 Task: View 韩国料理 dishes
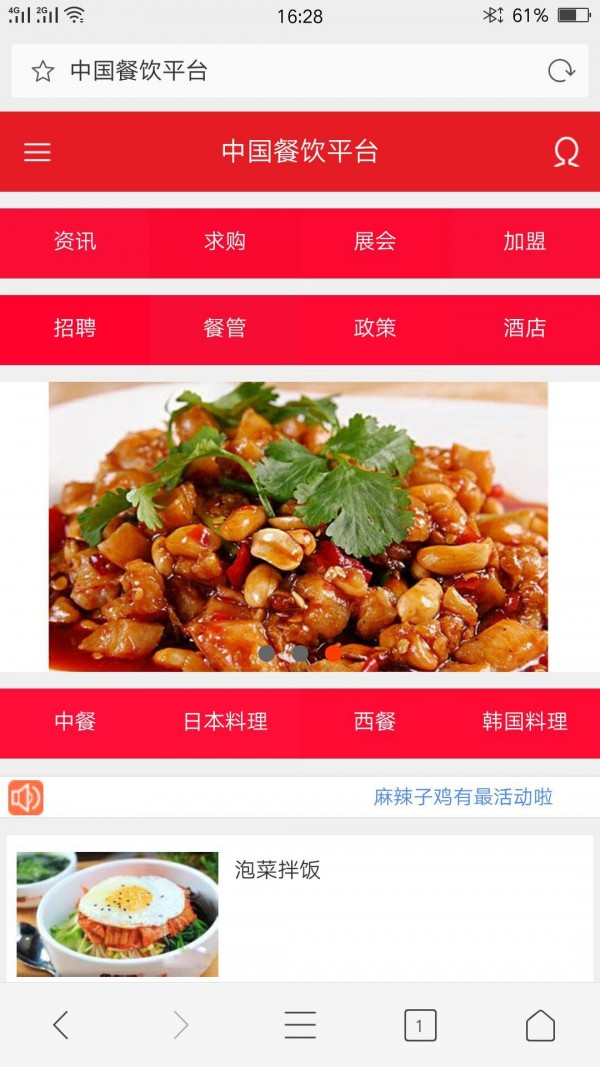tap(525, 722)
